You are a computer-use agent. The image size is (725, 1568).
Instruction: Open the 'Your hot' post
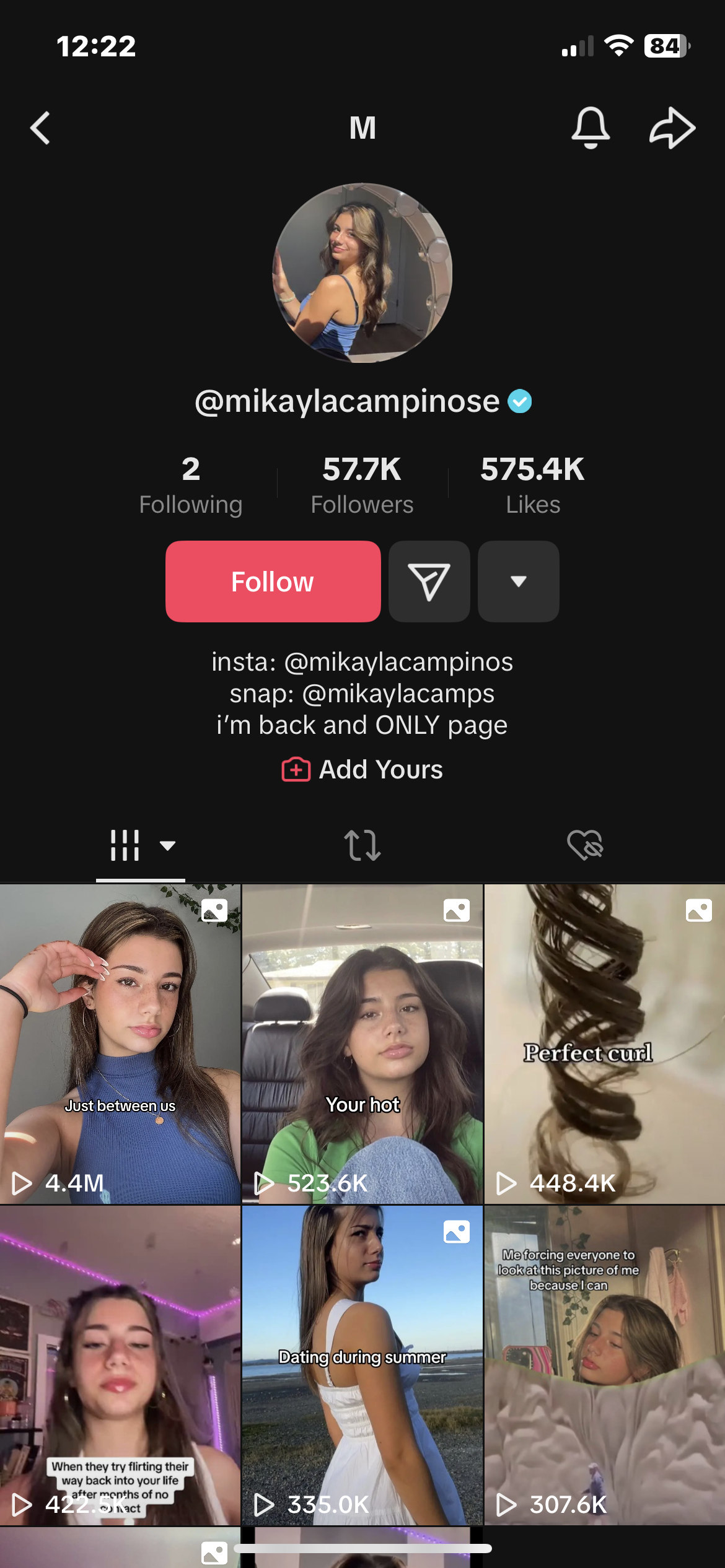pos(362,1043)
